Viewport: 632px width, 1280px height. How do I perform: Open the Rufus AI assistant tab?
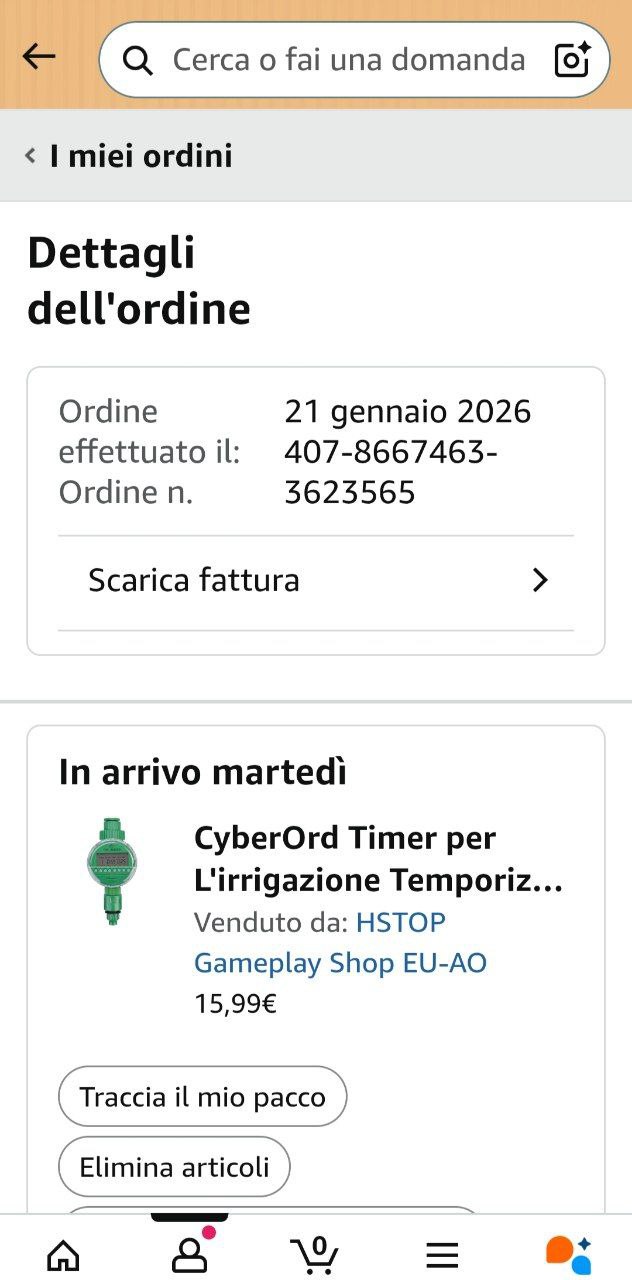[x=568, y=1253]
